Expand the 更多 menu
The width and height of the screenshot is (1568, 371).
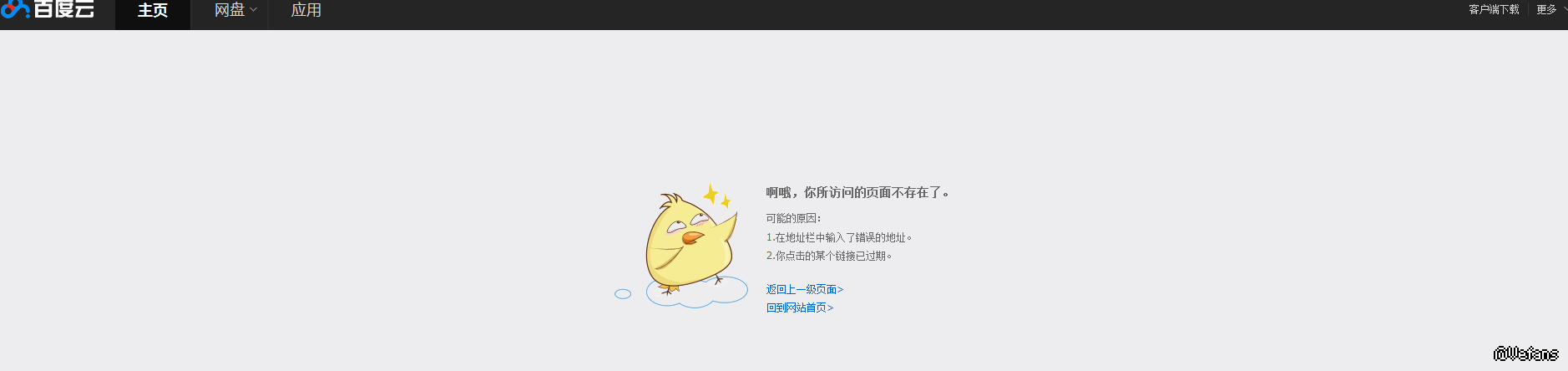point(1546,10)
